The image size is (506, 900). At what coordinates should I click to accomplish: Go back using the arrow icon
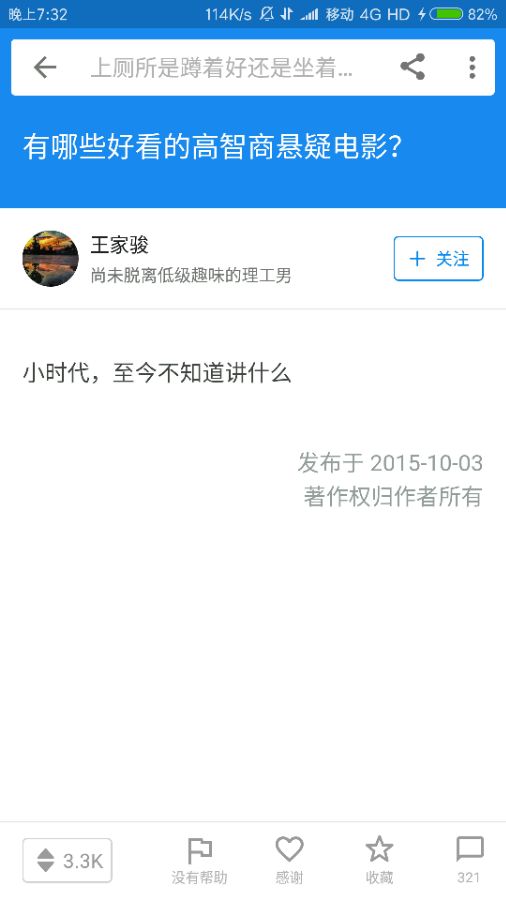(x=45, y=68)
